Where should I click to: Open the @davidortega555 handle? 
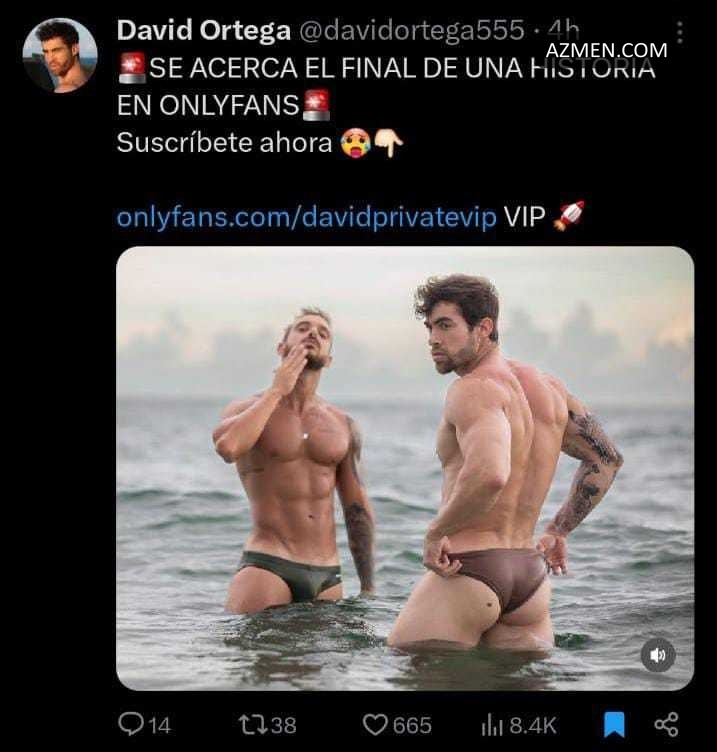(411, 31)
